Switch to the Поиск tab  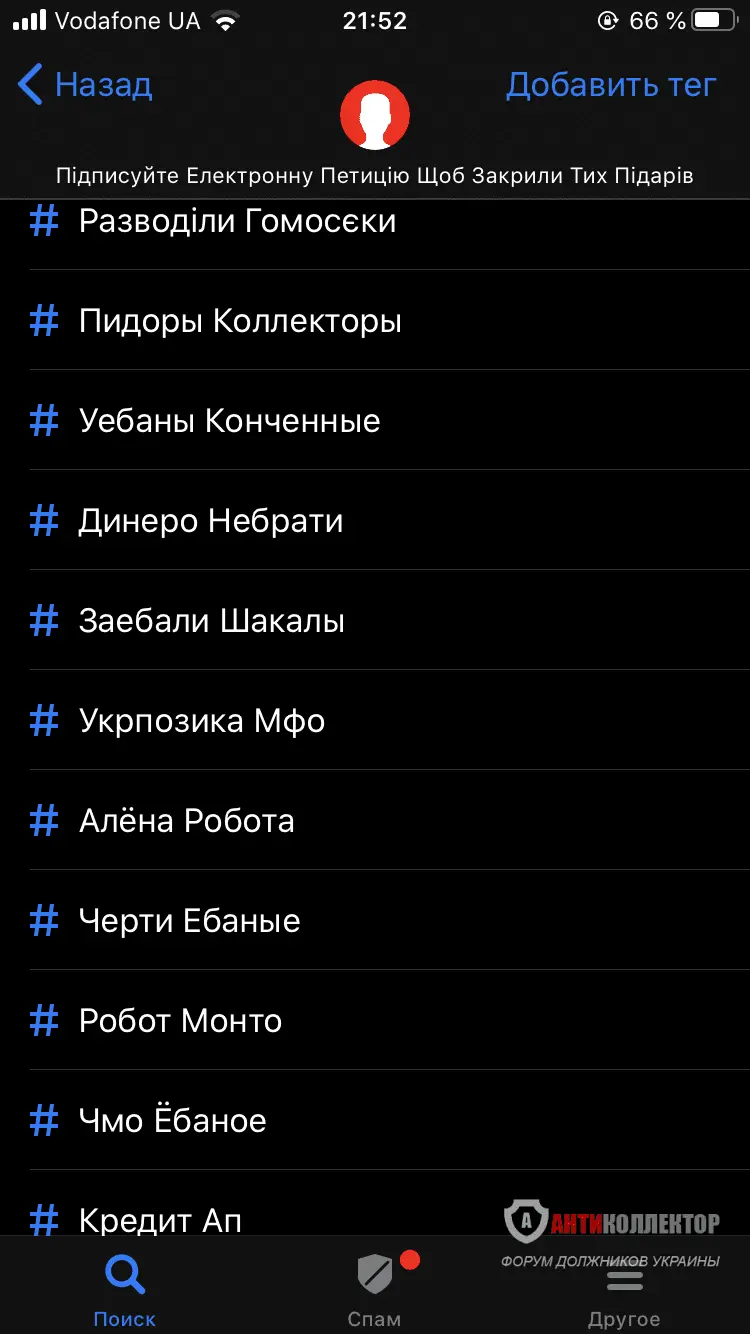pyautogui.click(x=125, y=1289)
